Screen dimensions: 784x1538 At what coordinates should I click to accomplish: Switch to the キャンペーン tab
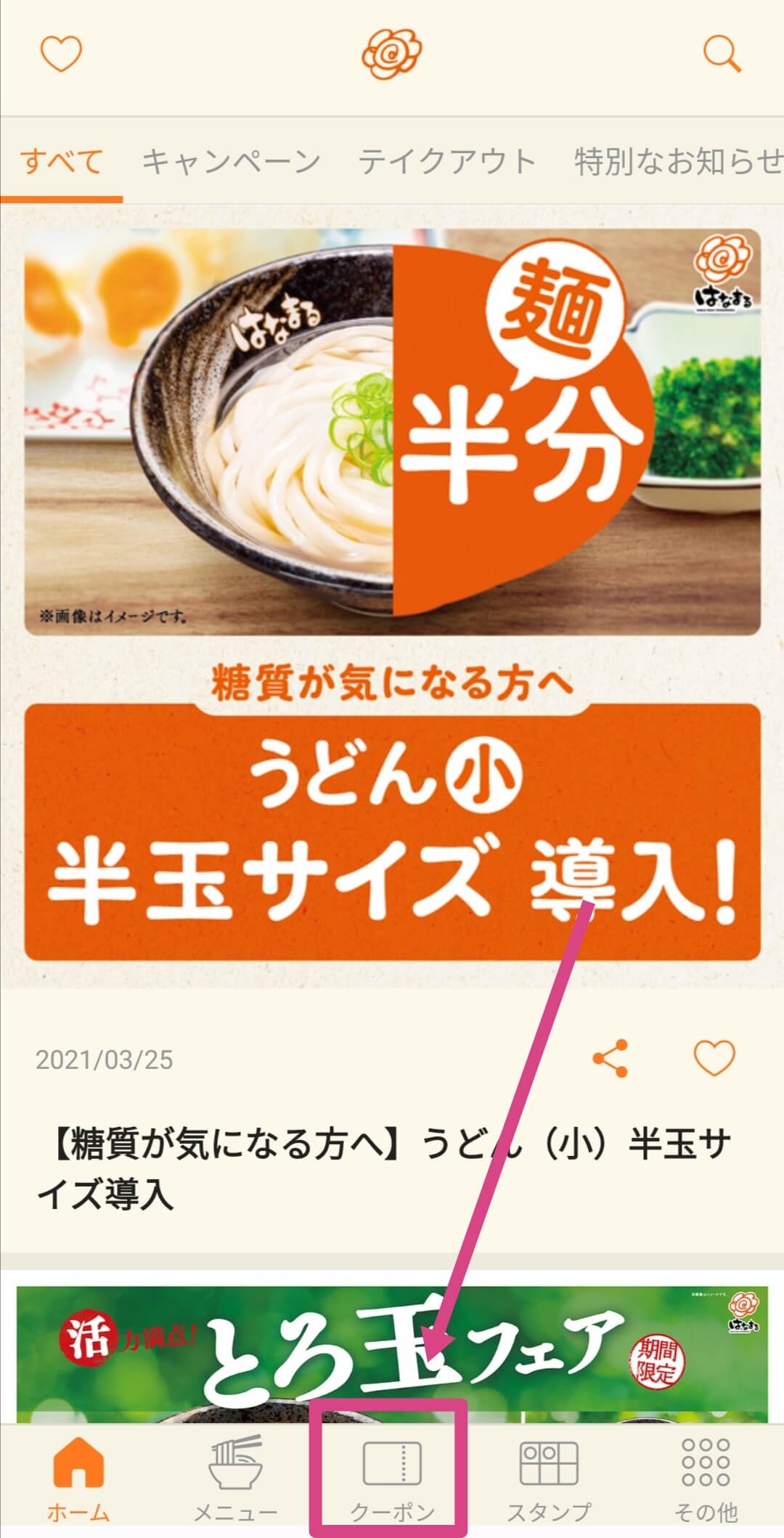click(x=231, y=161)
